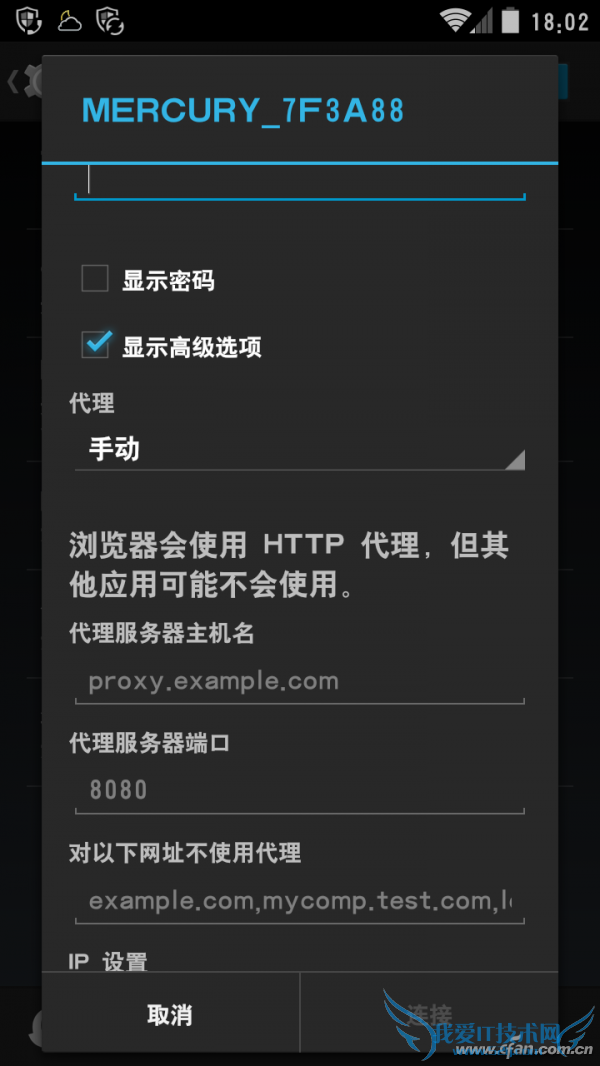Focus the 代理服务器主机名 field
The image size is (600, 1066).
tap(299, 682)
